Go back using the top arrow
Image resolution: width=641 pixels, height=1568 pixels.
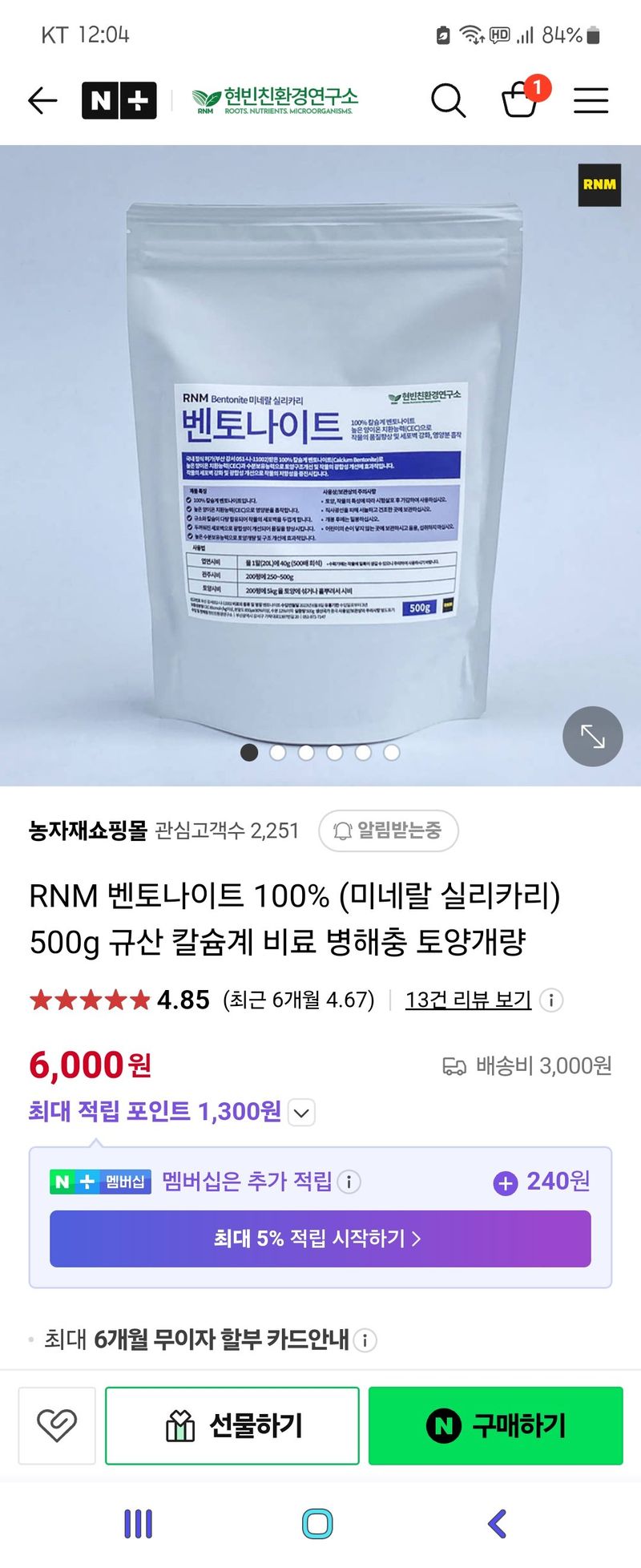point(42,101)
